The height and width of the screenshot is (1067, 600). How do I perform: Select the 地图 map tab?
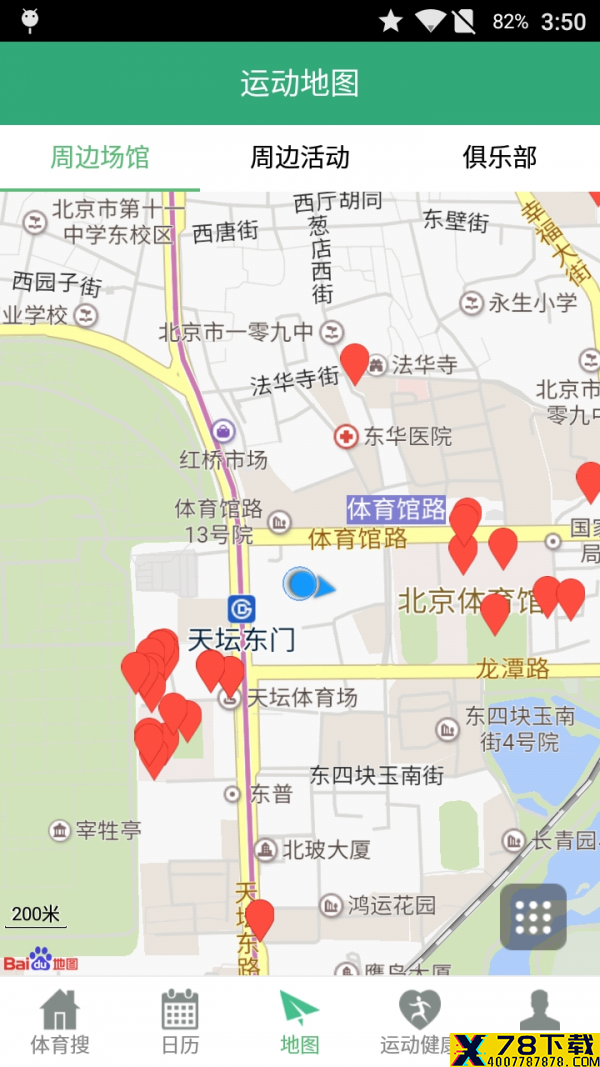coord(300,1022)
